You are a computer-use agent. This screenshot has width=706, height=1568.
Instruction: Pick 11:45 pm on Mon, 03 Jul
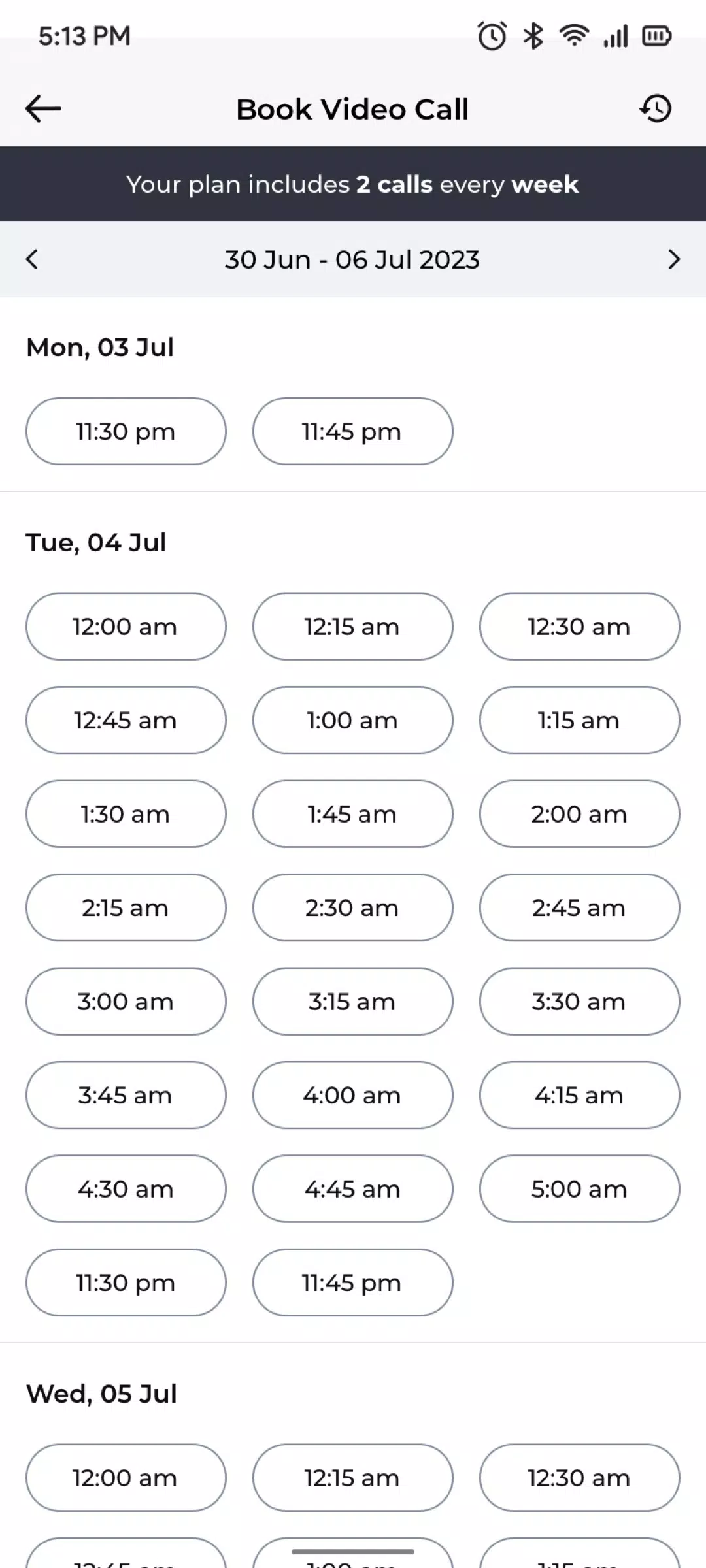(353, 431)
